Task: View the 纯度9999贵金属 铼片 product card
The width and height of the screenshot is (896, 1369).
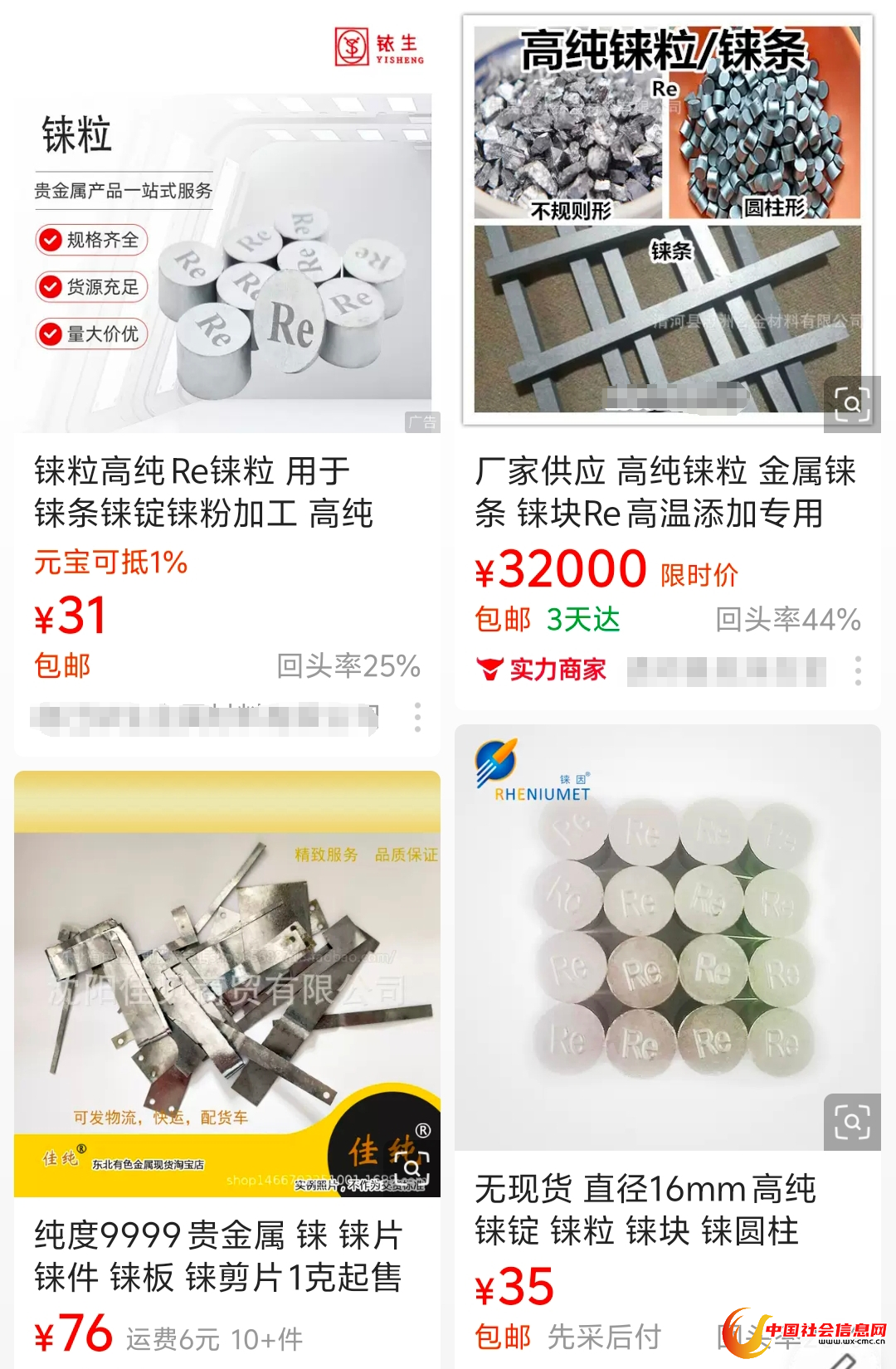Action: 217,1255
